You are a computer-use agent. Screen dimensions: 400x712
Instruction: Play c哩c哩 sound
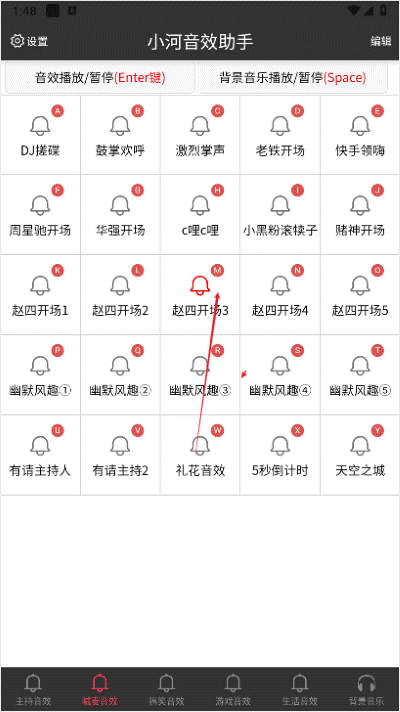(x=200, y=215)
